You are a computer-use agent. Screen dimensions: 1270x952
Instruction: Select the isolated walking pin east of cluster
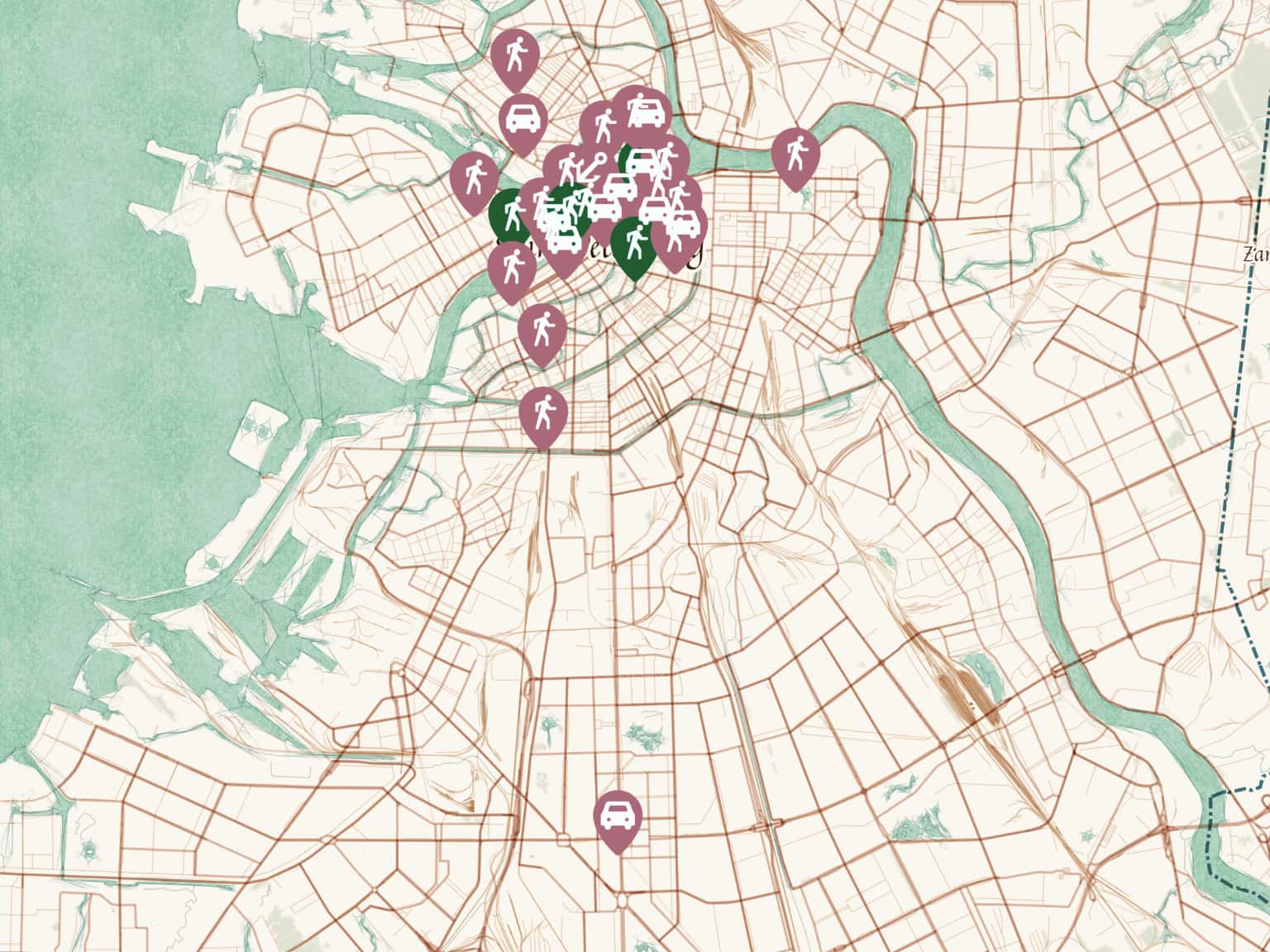tap(795, 154)
